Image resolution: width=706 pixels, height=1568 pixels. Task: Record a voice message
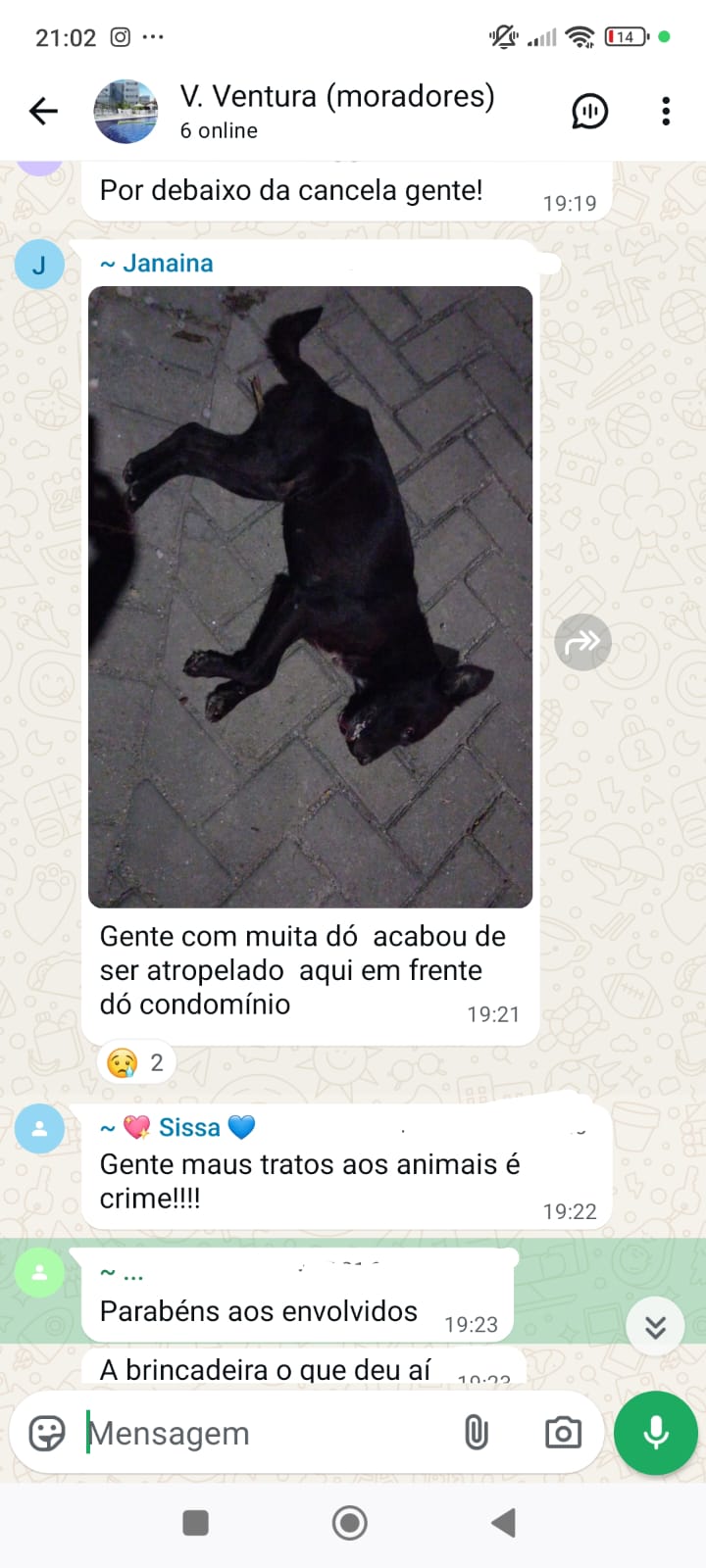click(655, 1433)
